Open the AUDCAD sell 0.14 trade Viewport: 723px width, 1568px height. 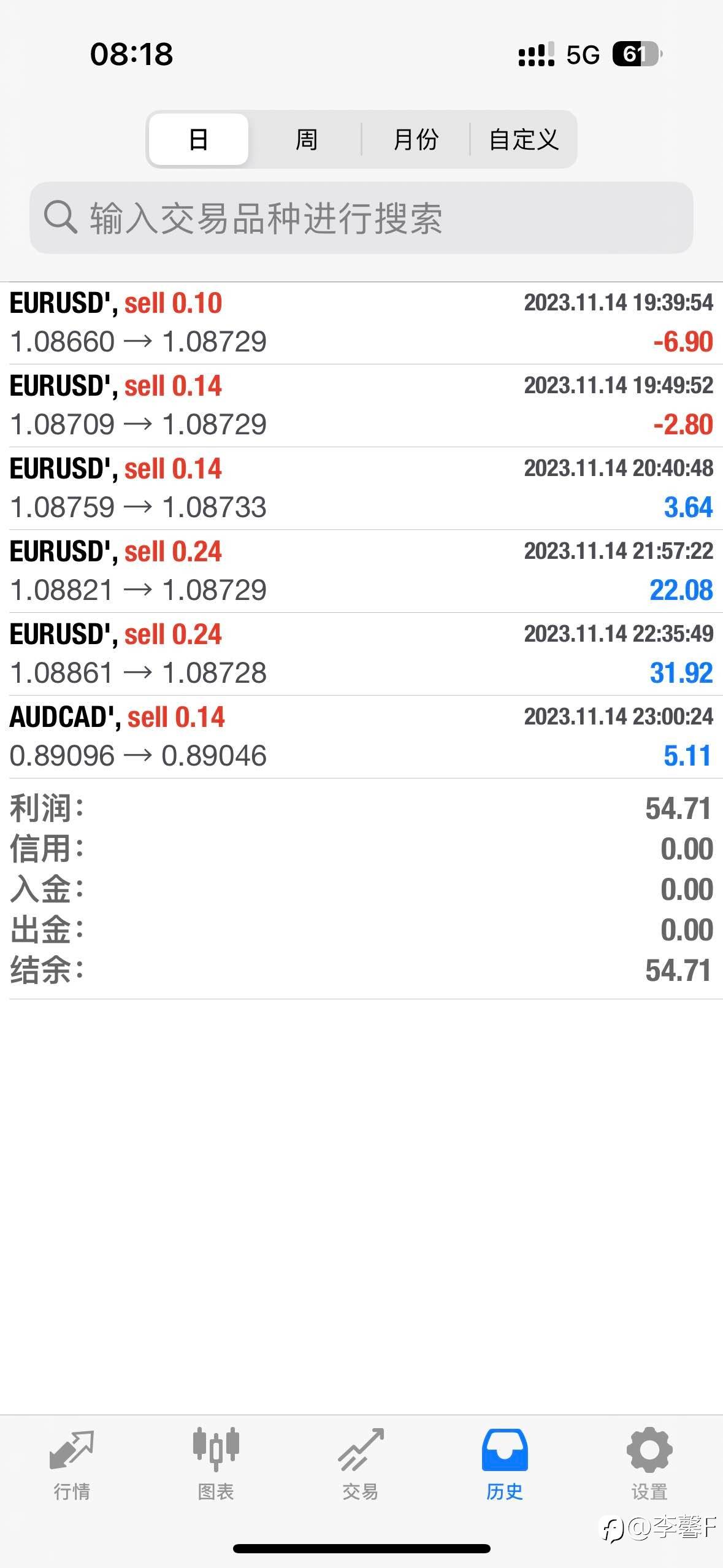pos(361,737)
